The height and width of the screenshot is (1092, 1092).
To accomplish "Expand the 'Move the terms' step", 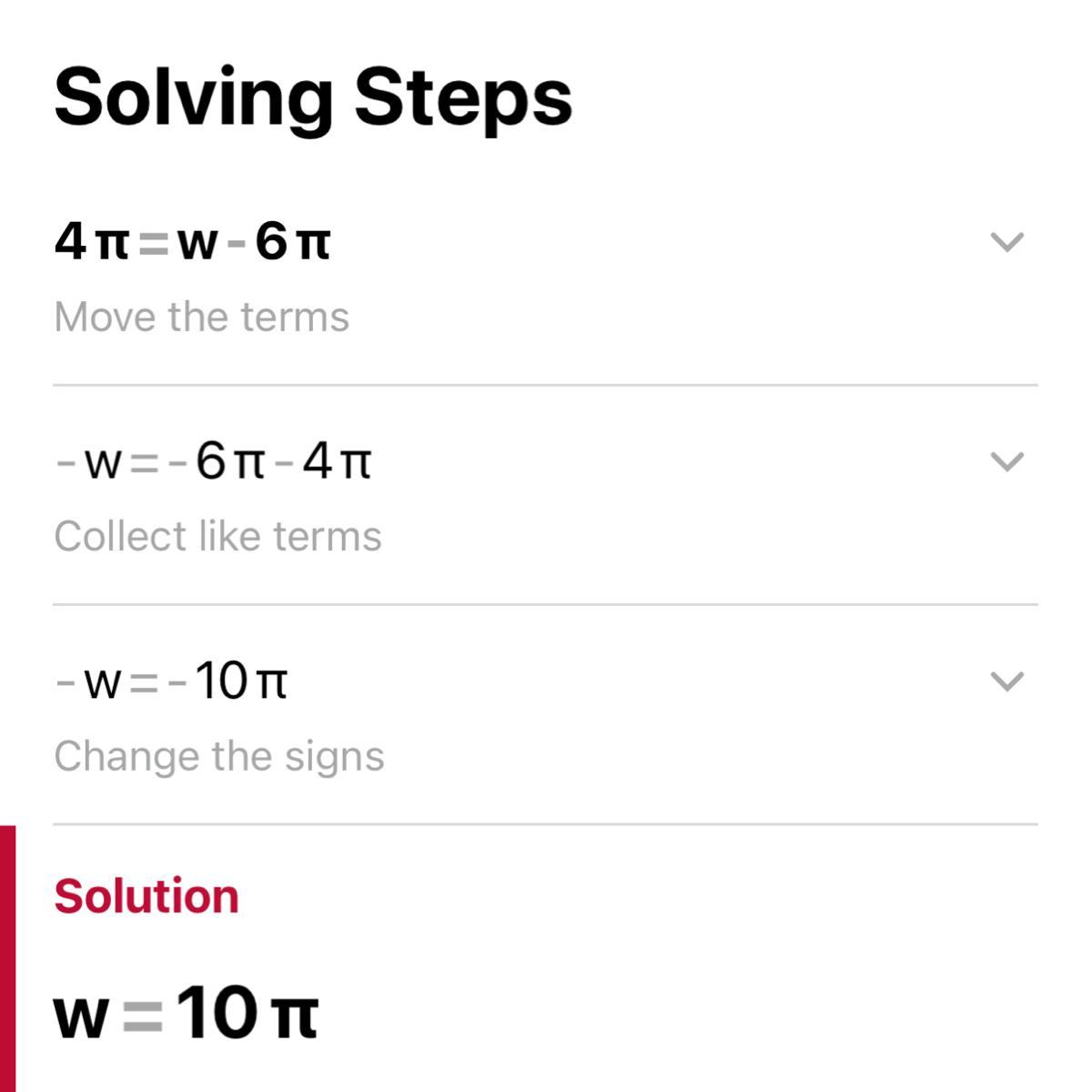I will 1006,242.
